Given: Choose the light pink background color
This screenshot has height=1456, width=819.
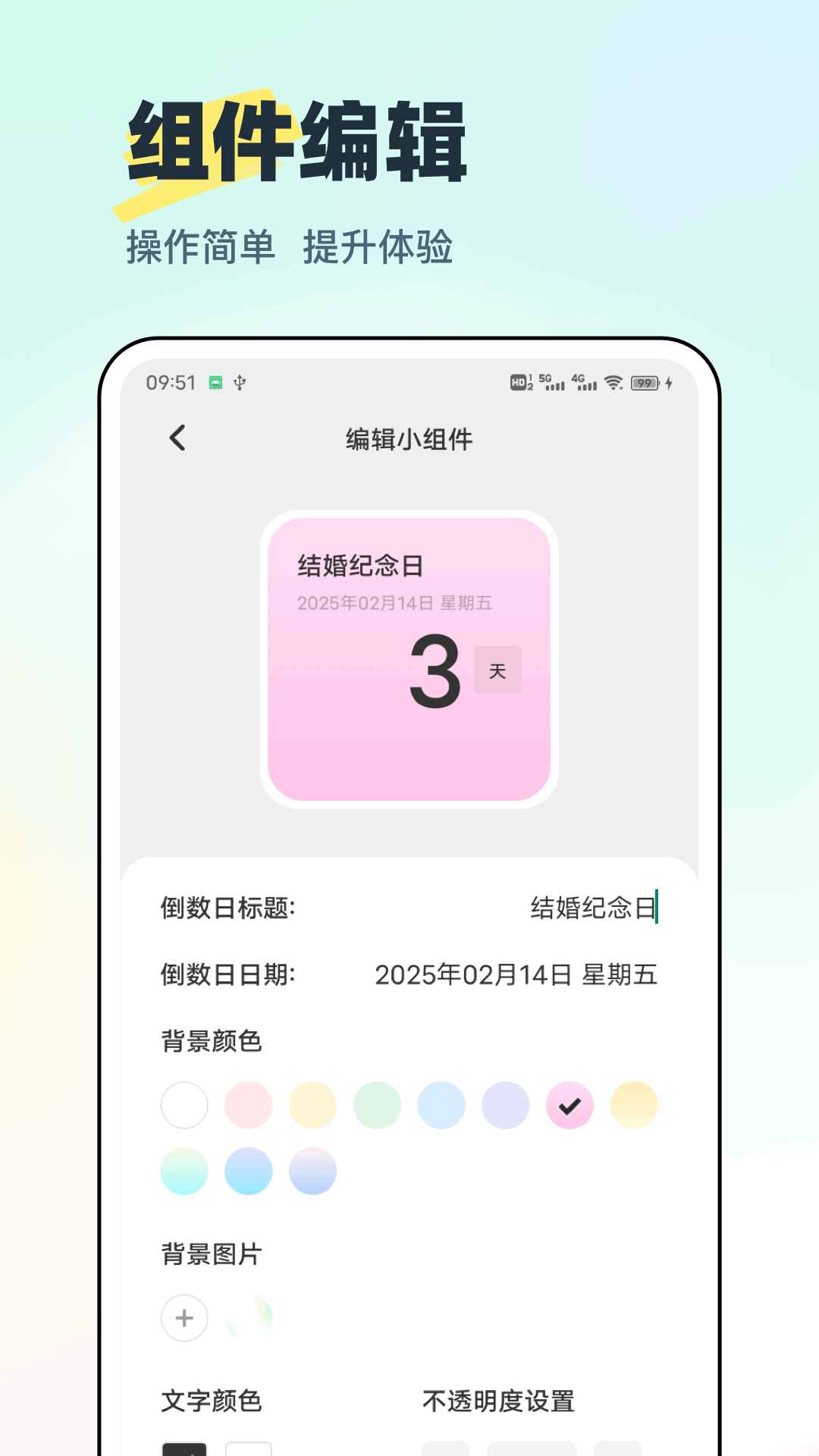Looking at the screenshot, I should (x=249, y=1106).
